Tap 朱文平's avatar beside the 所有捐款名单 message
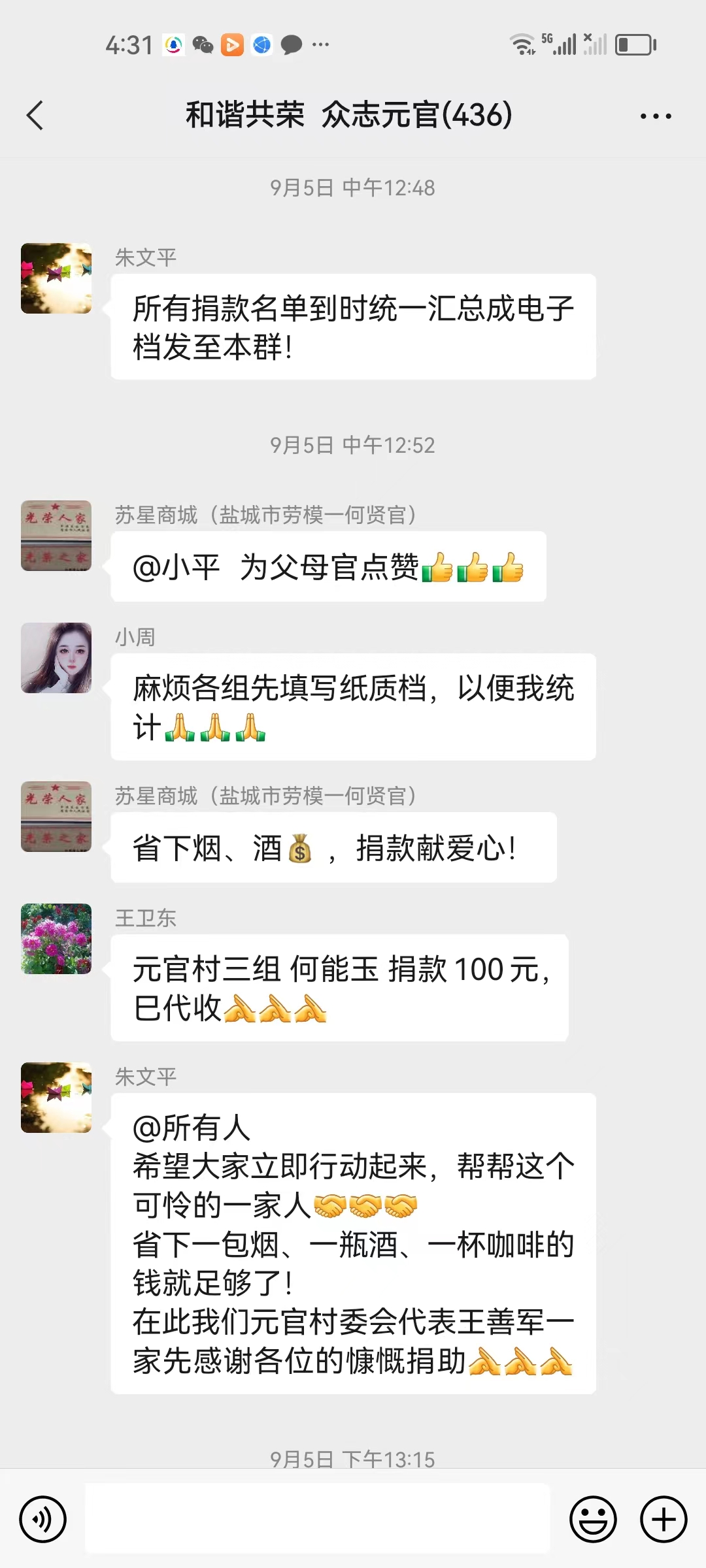This screenshot has height=1568, width=706. 56,278
